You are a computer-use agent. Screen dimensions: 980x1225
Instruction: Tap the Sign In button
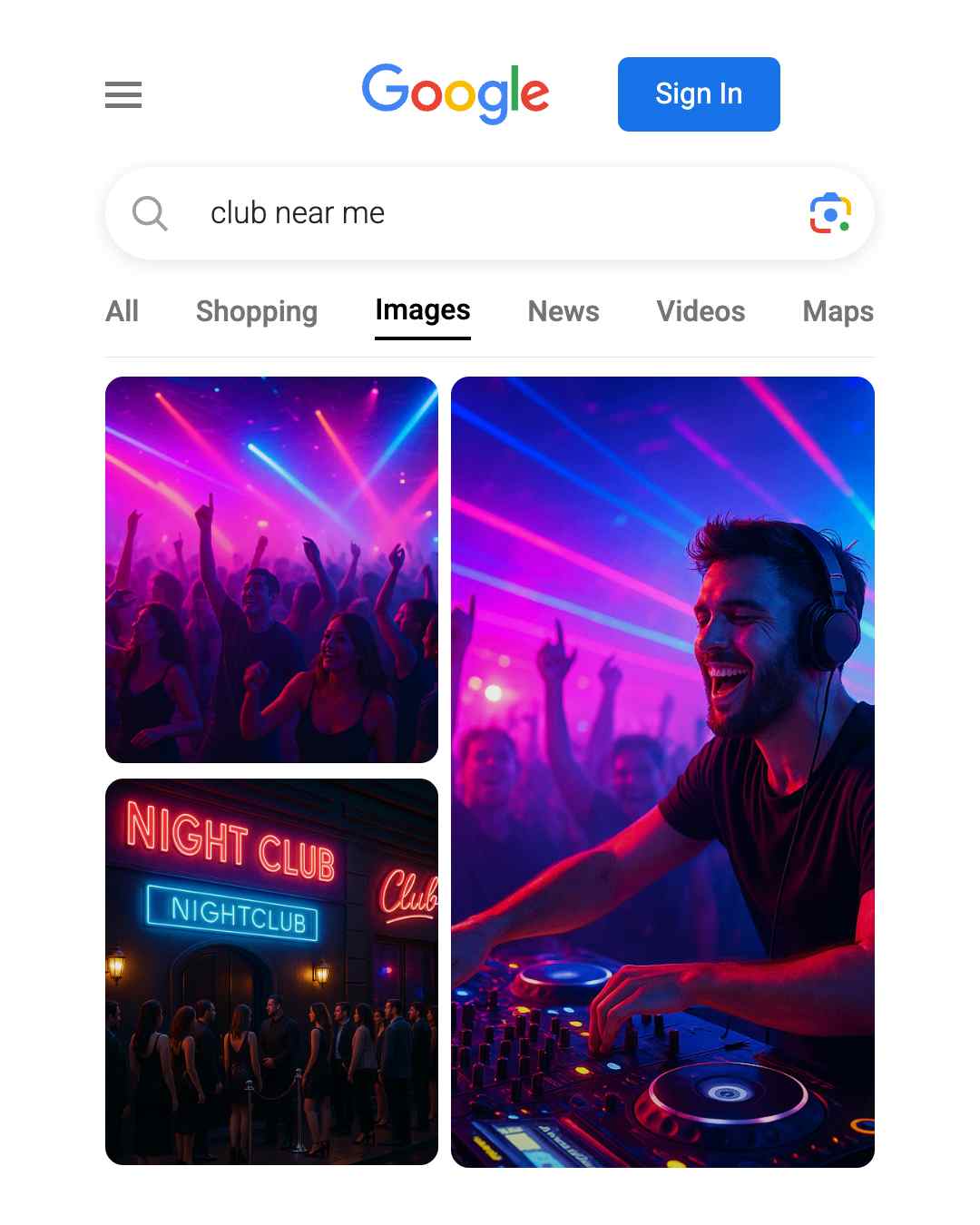point(698,94)
